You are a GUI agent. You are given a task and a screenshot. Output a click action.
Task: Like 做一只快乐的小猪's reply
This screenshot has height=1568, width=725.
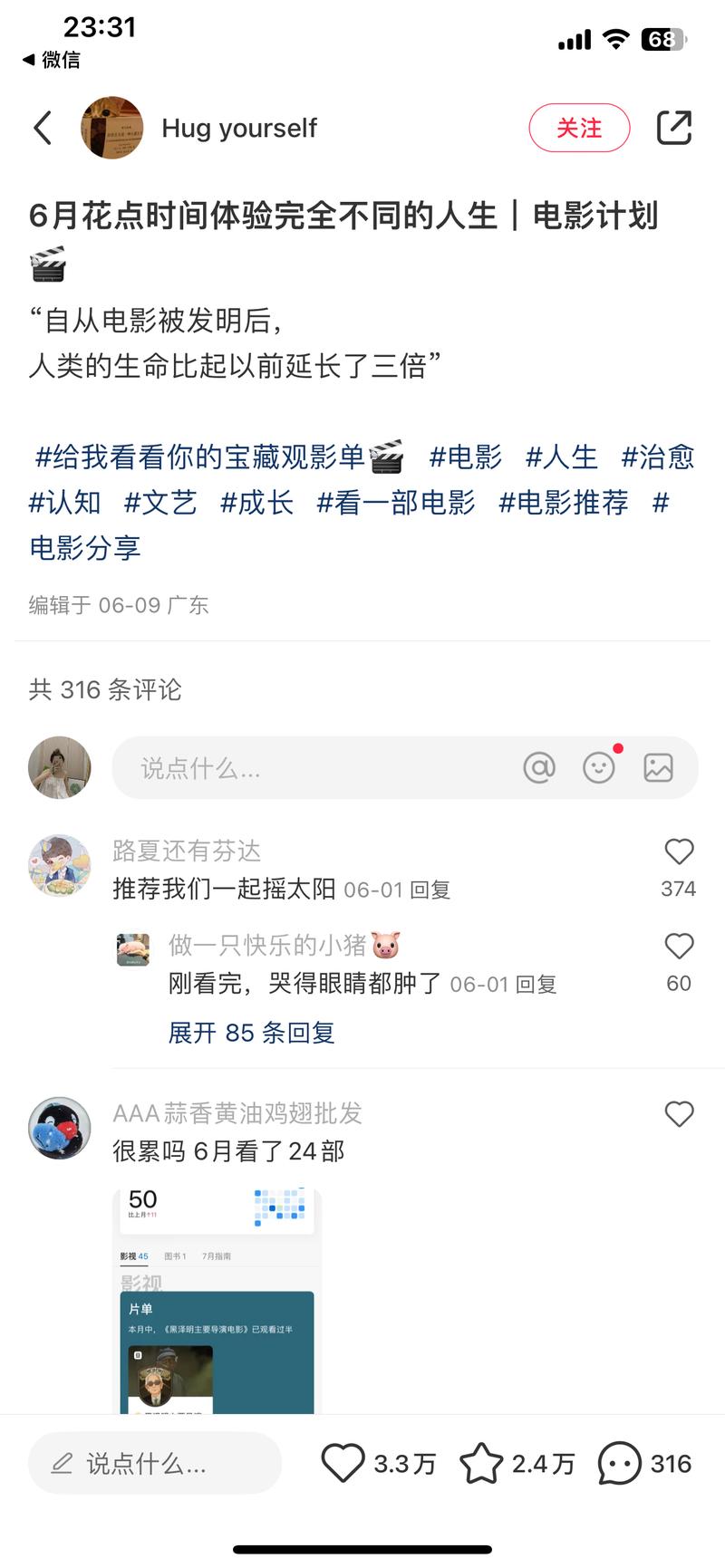(x=679, y=948)
